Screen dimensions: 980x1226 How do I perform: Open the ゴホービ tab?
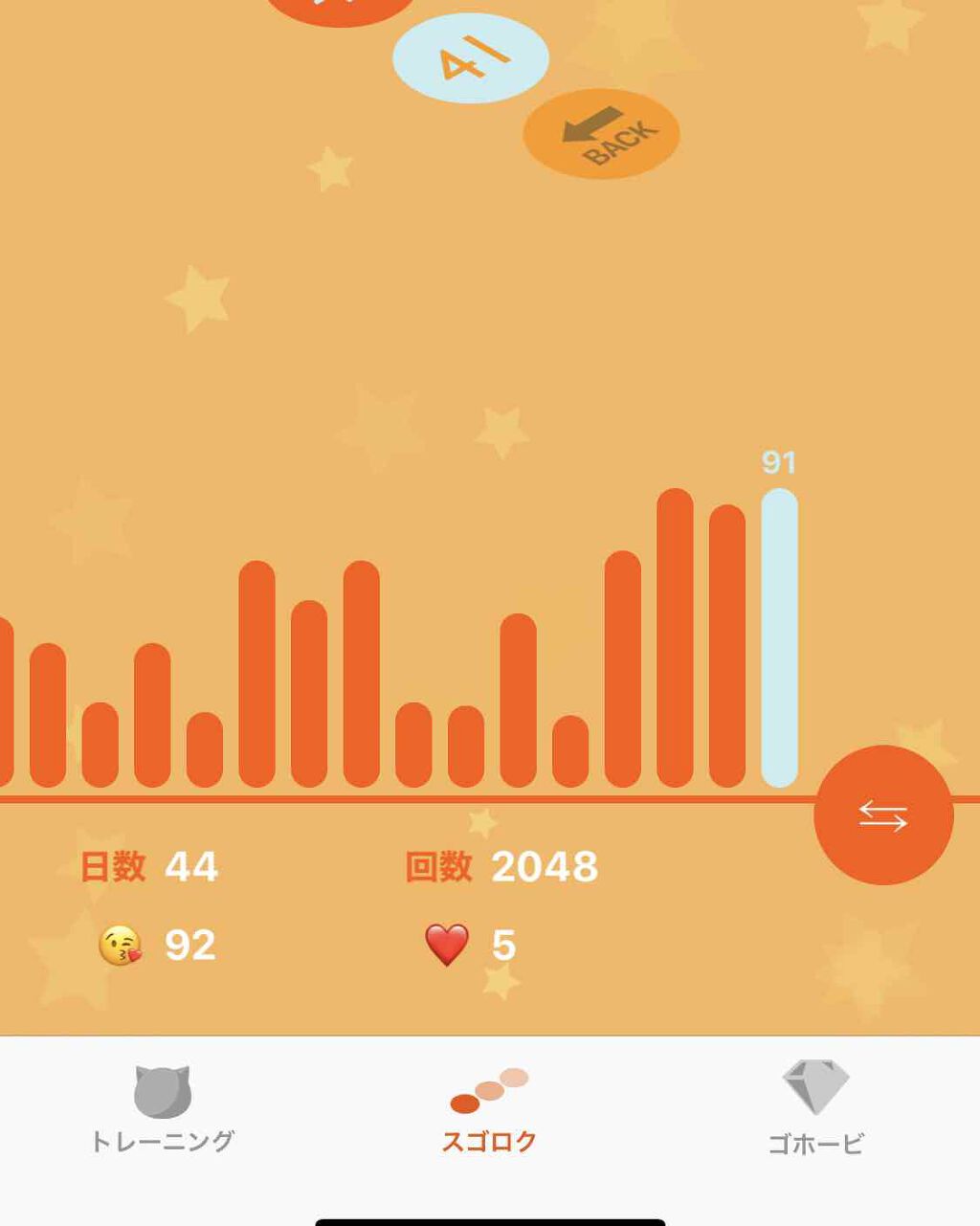815,1110
